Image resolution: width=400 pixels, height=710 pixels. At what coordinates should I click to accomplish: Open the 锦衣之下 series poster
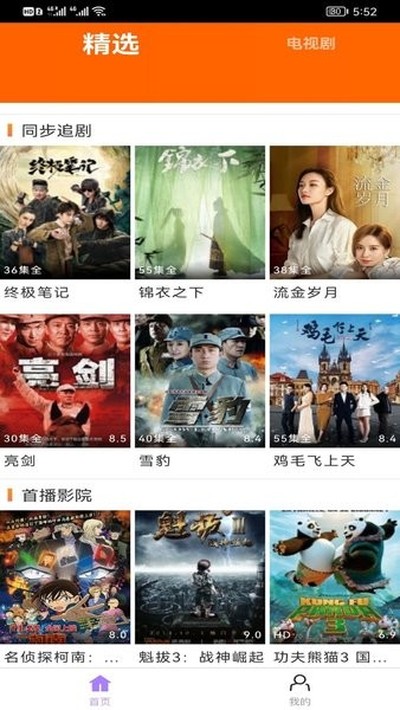click(x=200, y=212)
